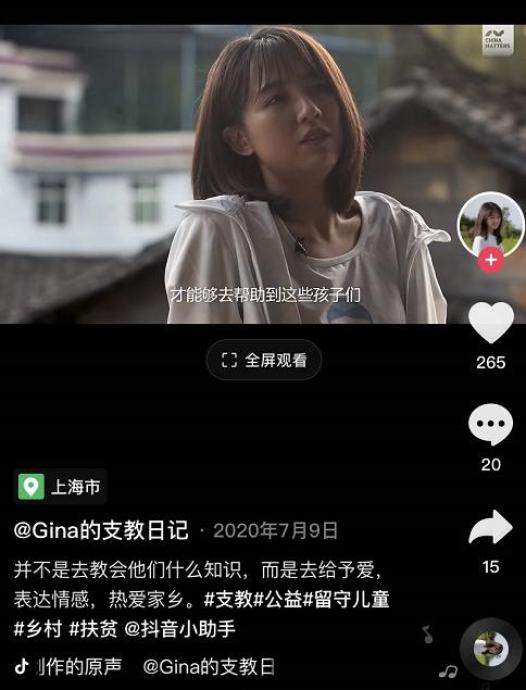Open the @抖音小助手 mention
Viewport: 526px width, 690px height.
(x=180, y=629)
